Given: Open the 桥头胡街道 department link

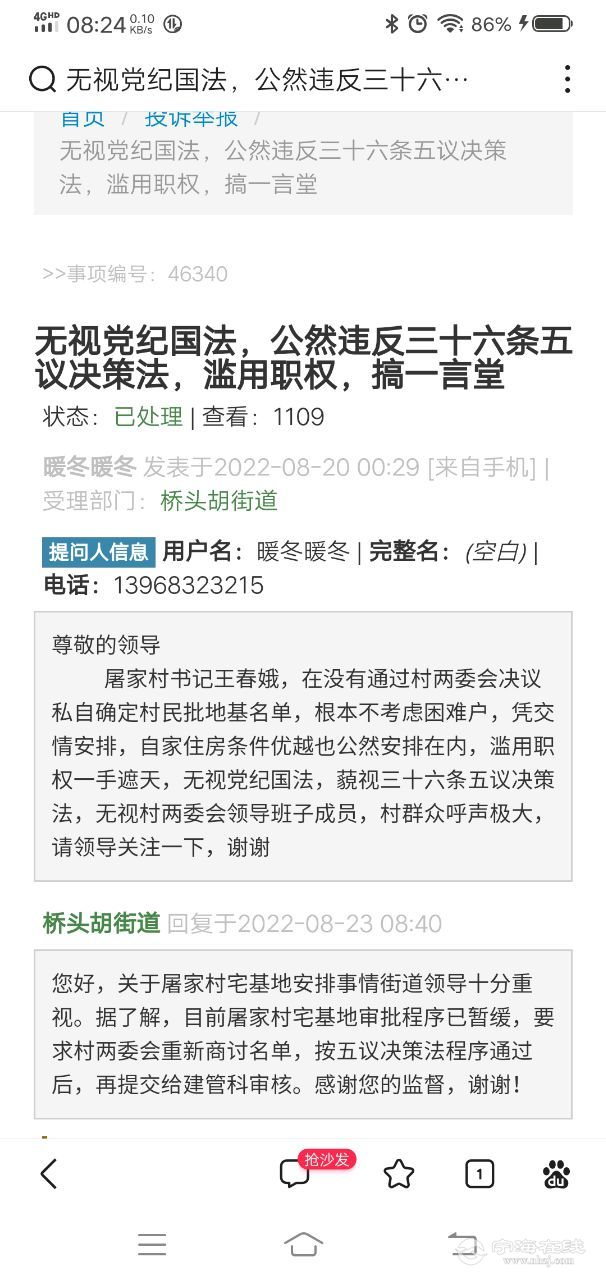Looking at the screenshot, I should (x=219, y=501).
